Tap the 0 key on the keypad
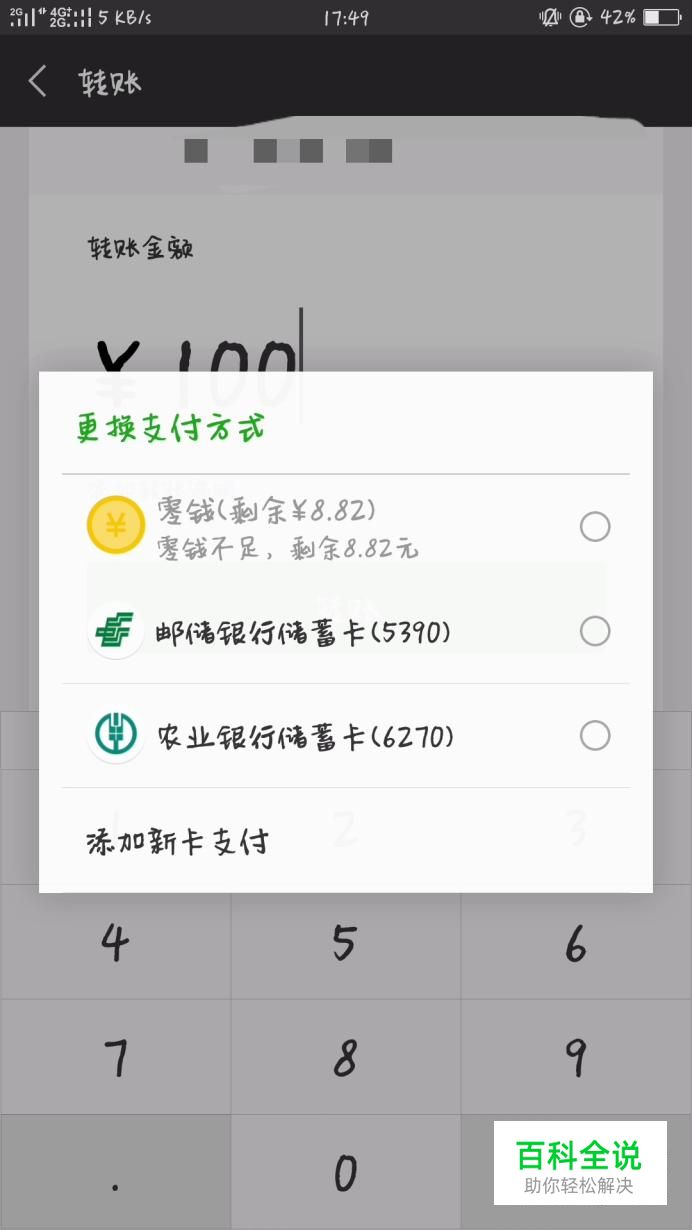 (345, 1173)
